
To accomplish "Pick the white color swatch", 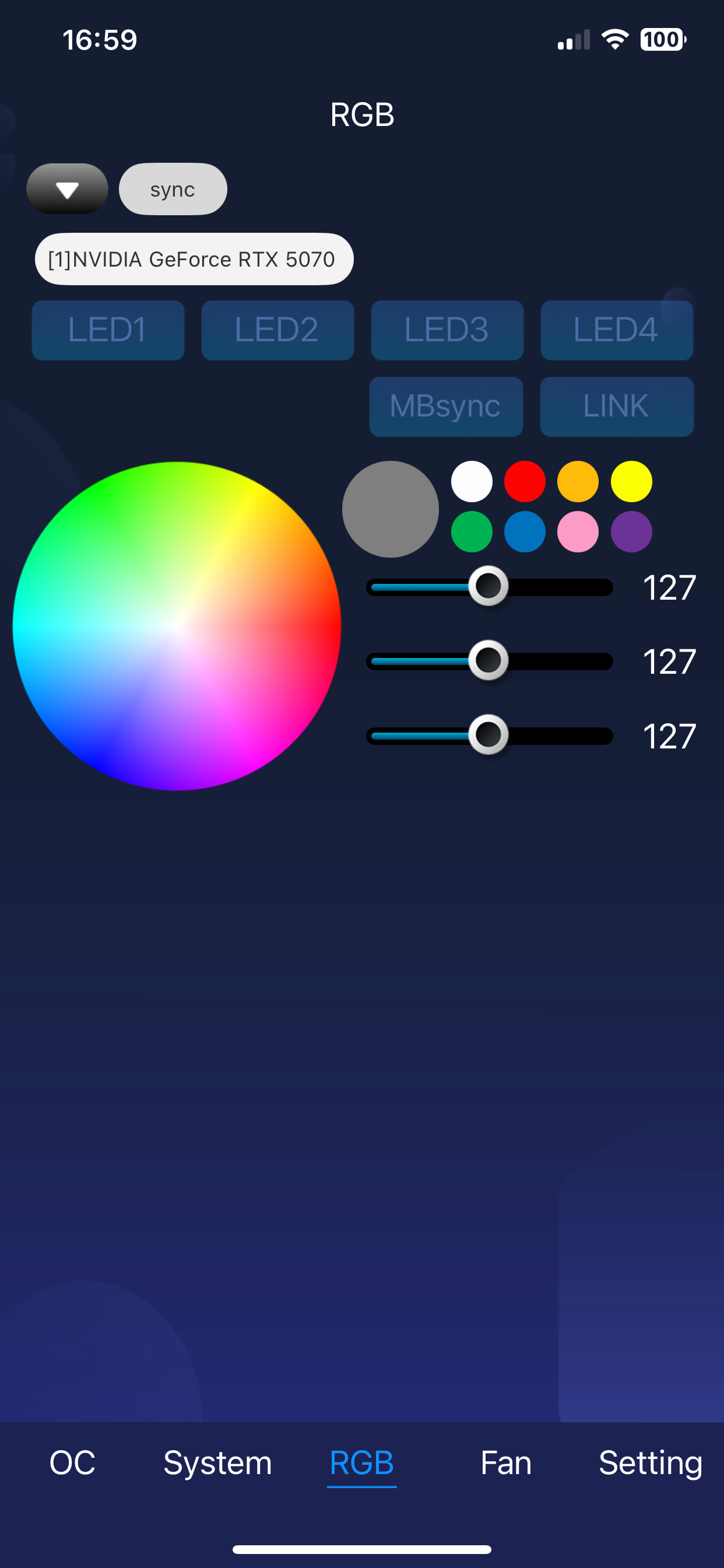I will tap(472, 481).
